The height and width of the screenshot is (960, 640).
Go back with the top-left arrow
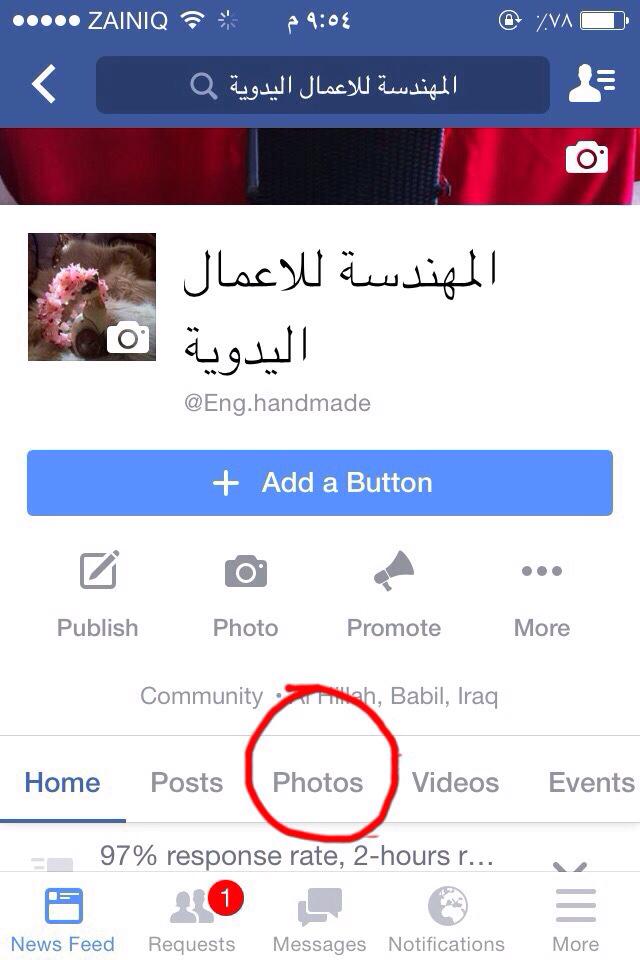point(44,84)
